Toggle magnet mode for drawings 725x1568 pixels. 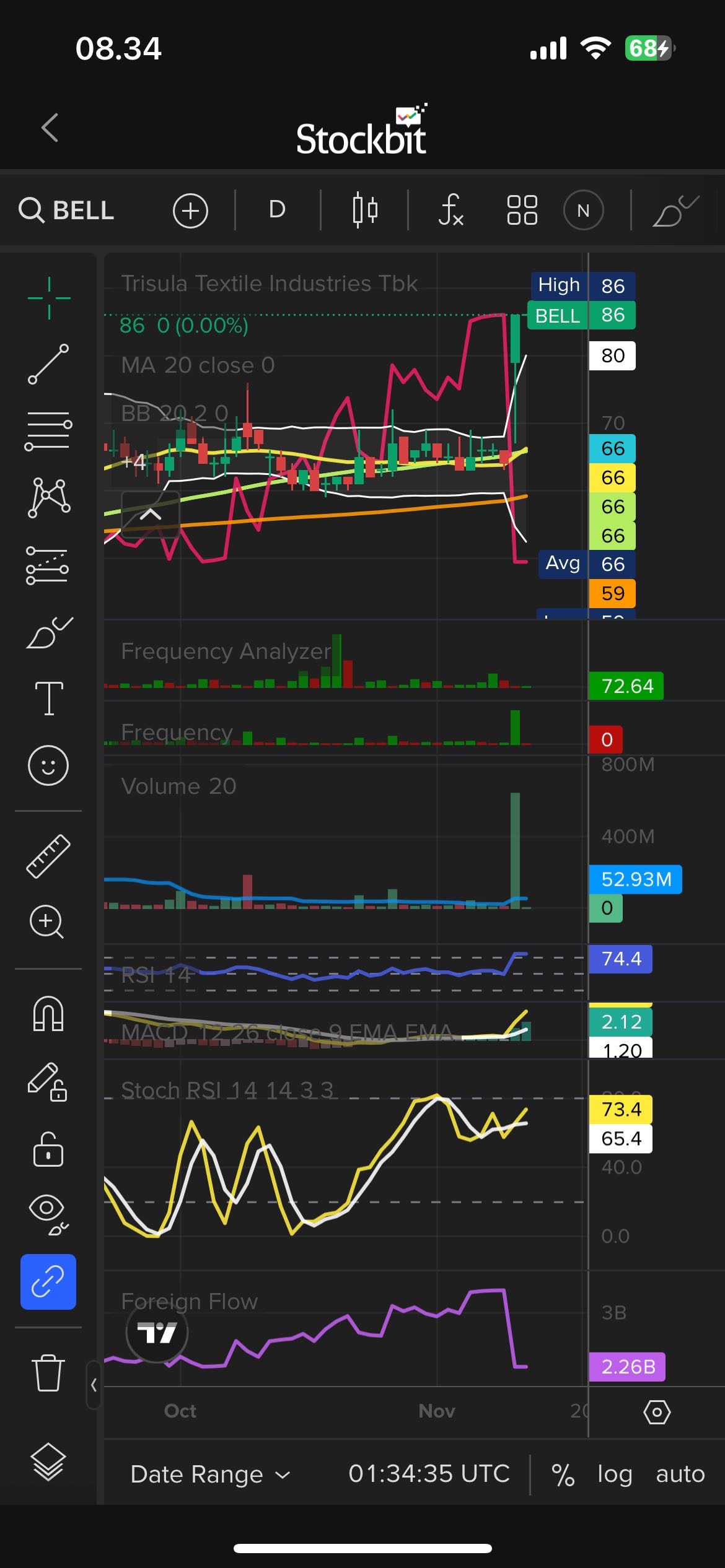tap(48, 1013)
